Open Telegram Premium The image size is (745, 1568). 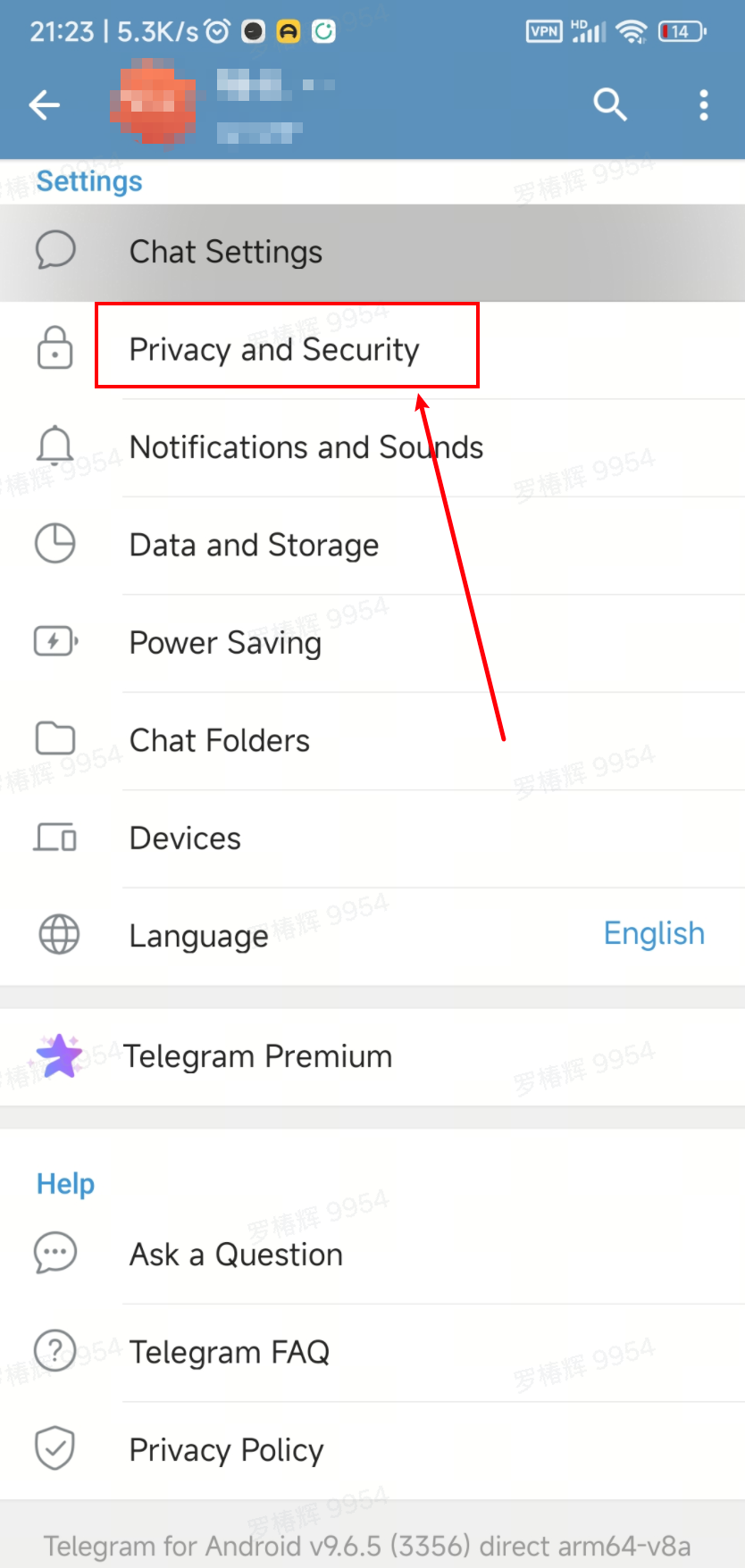coord(257,1056)
